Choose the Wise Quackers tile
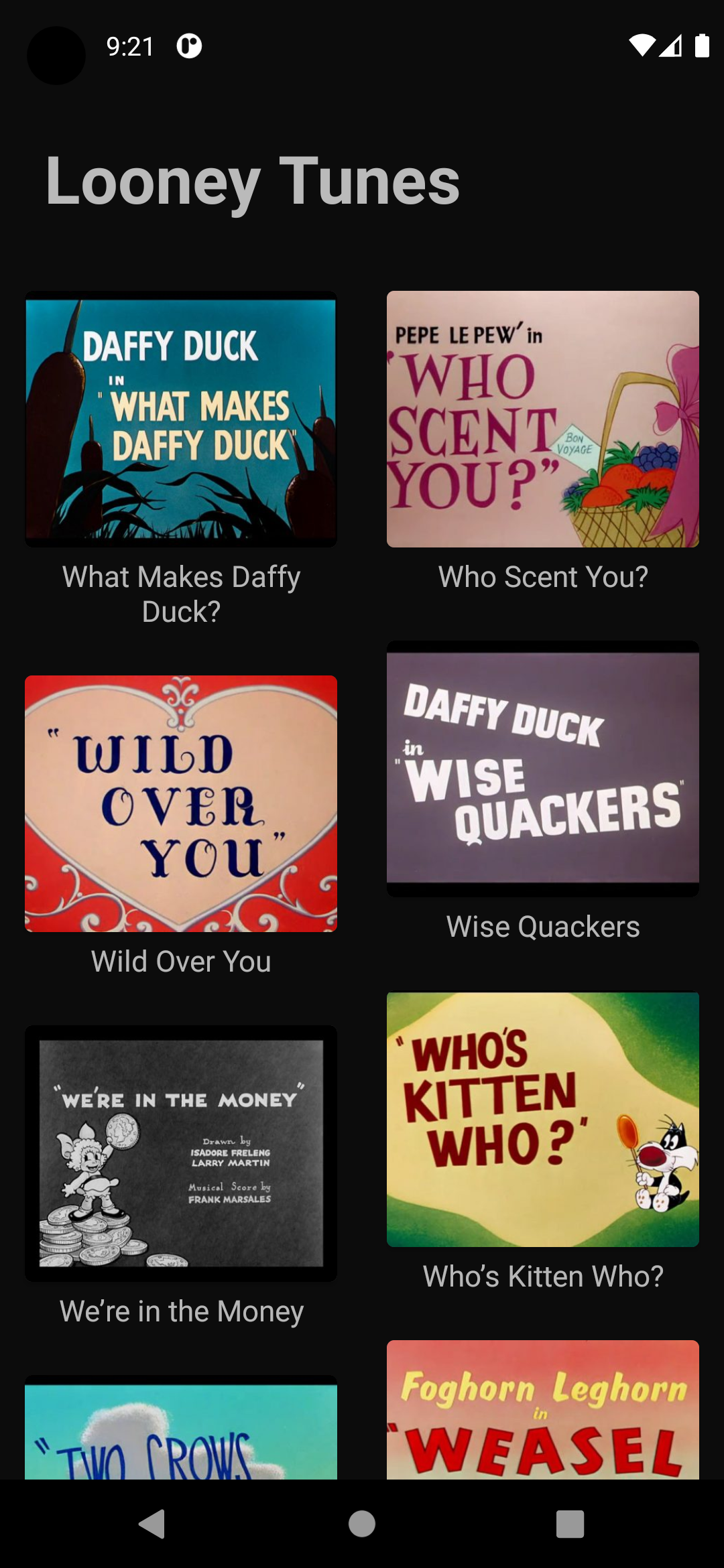Image resolution: width=724 pixels, height=1568 pixels. [x=542, y=769]
